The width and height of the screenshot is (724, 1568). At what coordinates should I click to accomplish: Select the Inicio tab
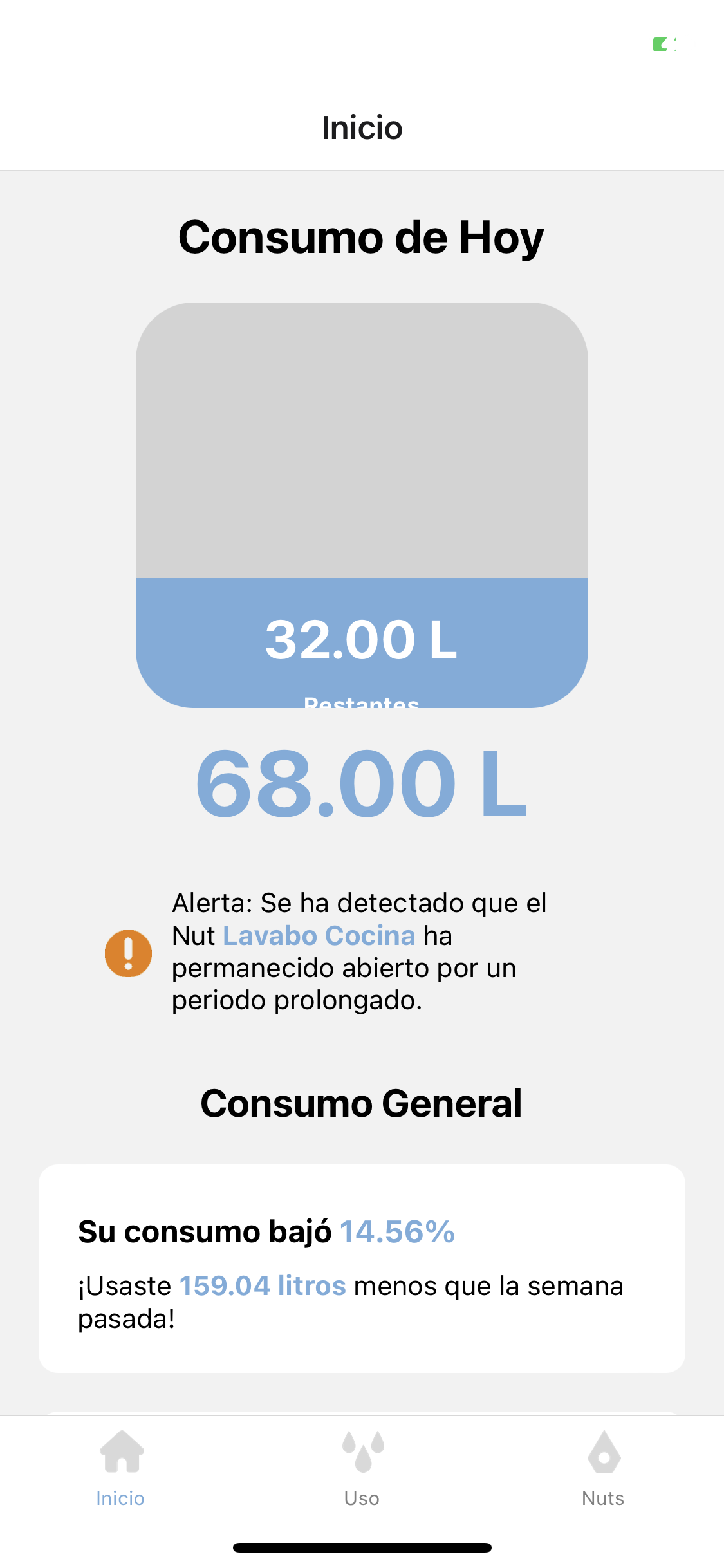120,1469
